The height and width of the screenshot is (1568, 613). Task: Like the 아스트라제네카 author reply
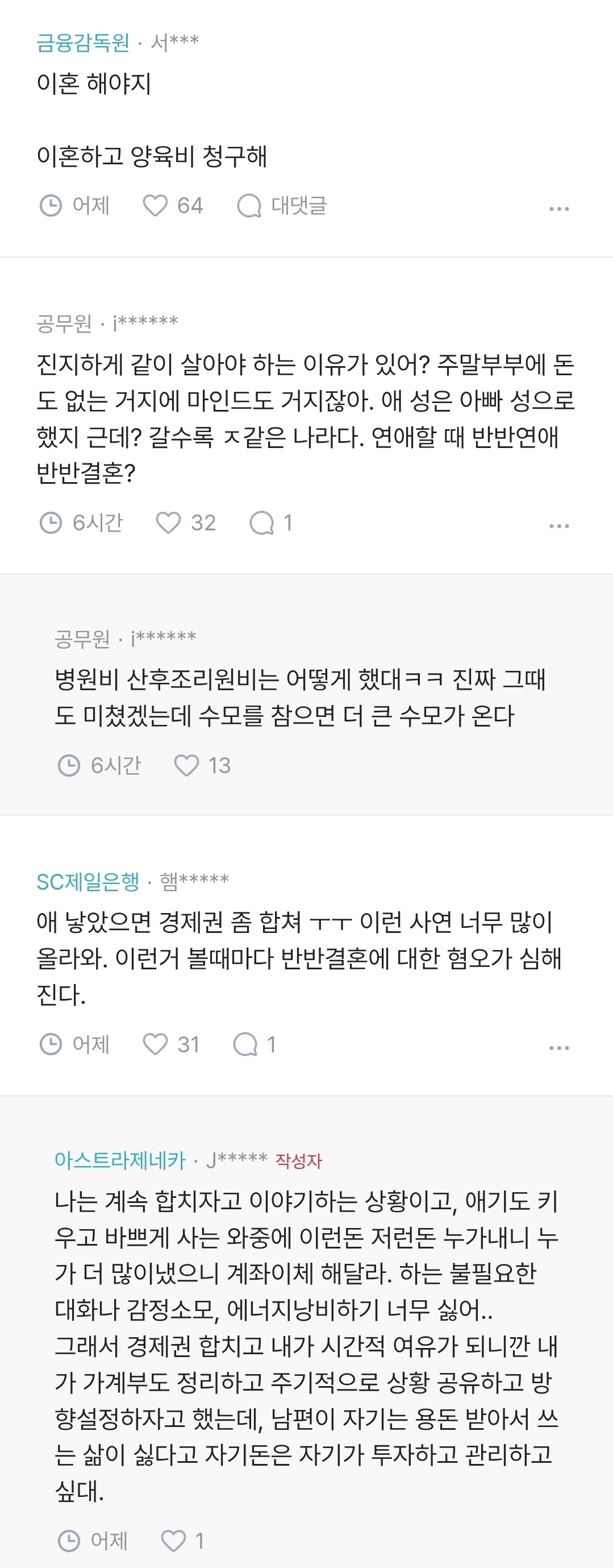[x=173, y=1541]
